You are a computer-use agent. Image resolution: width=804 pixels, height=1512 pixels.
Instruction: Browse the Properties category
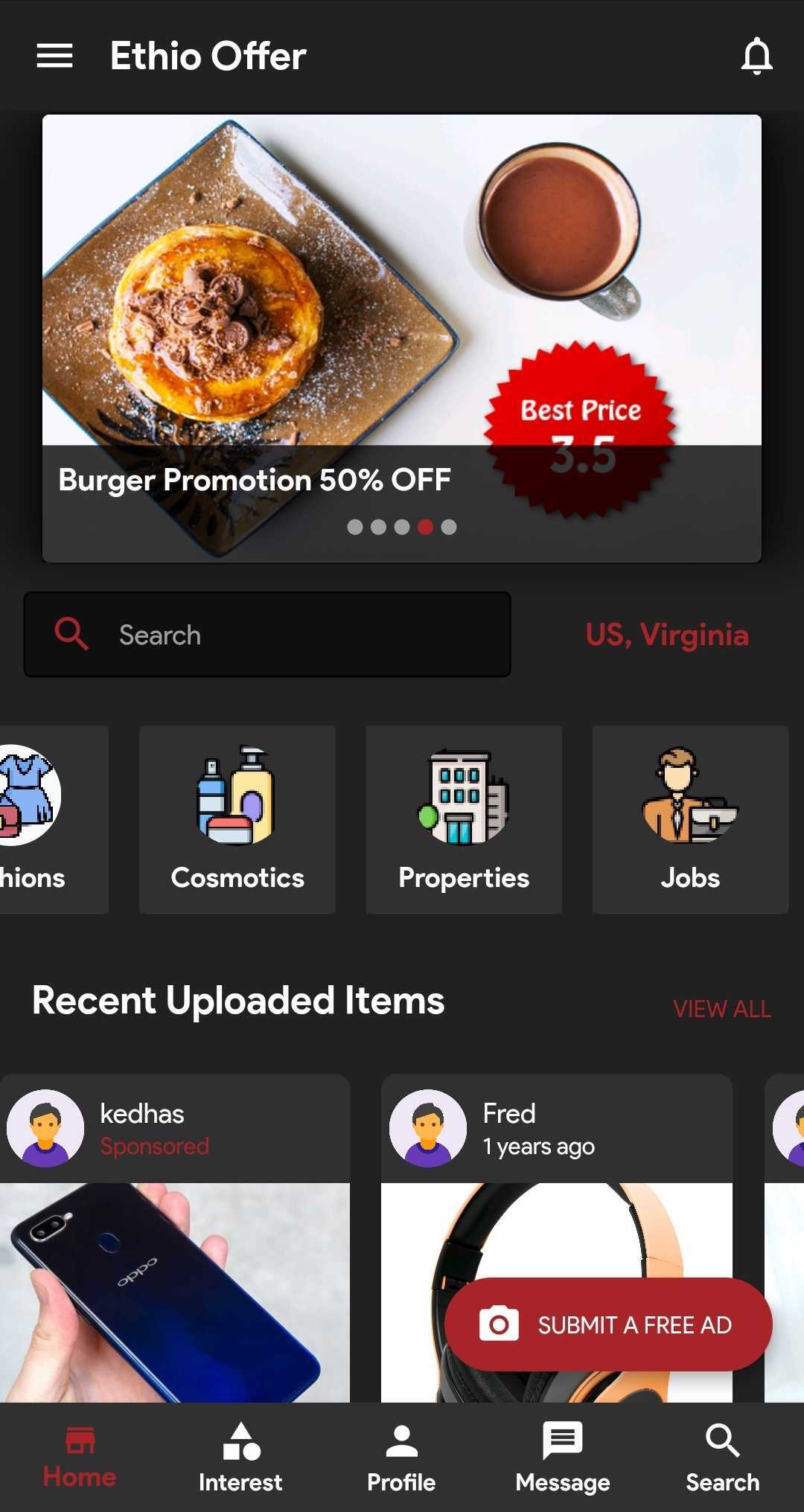point(464,819)
